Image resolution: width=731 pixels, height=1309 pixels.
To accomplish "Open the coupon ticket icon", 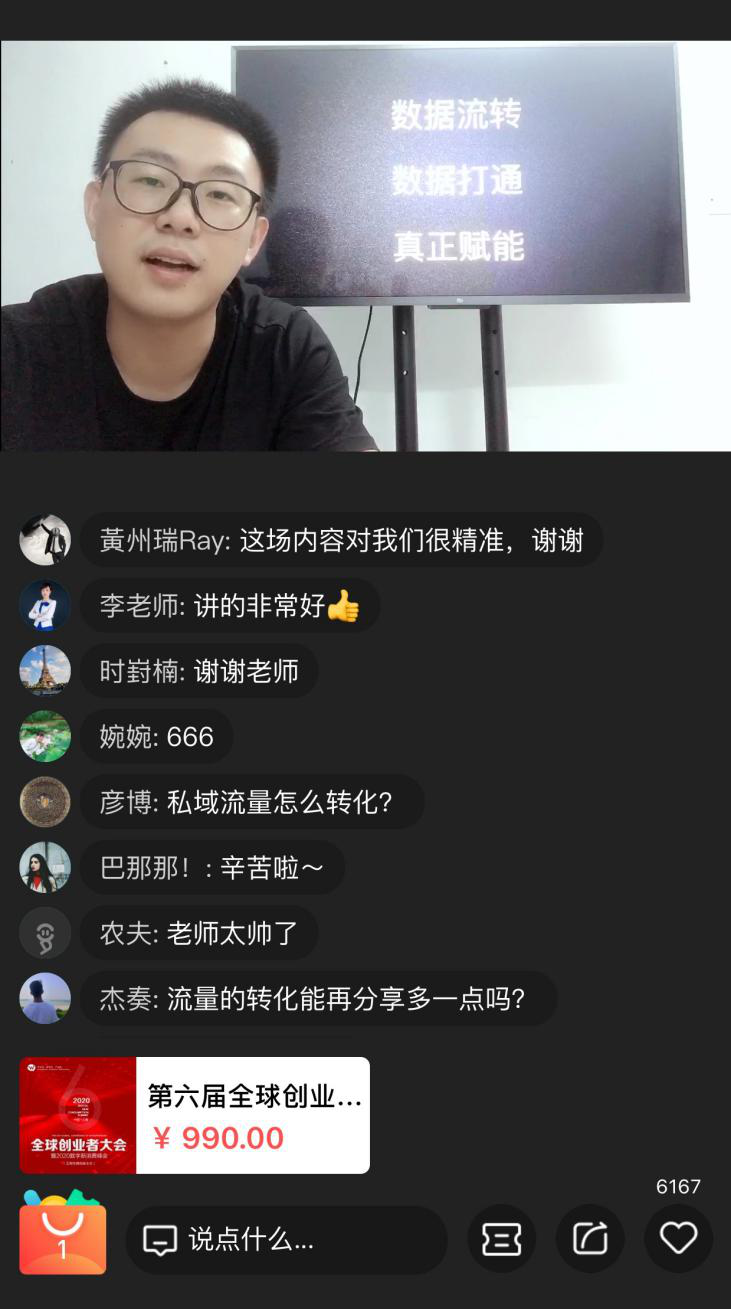I will (501, 1239).
